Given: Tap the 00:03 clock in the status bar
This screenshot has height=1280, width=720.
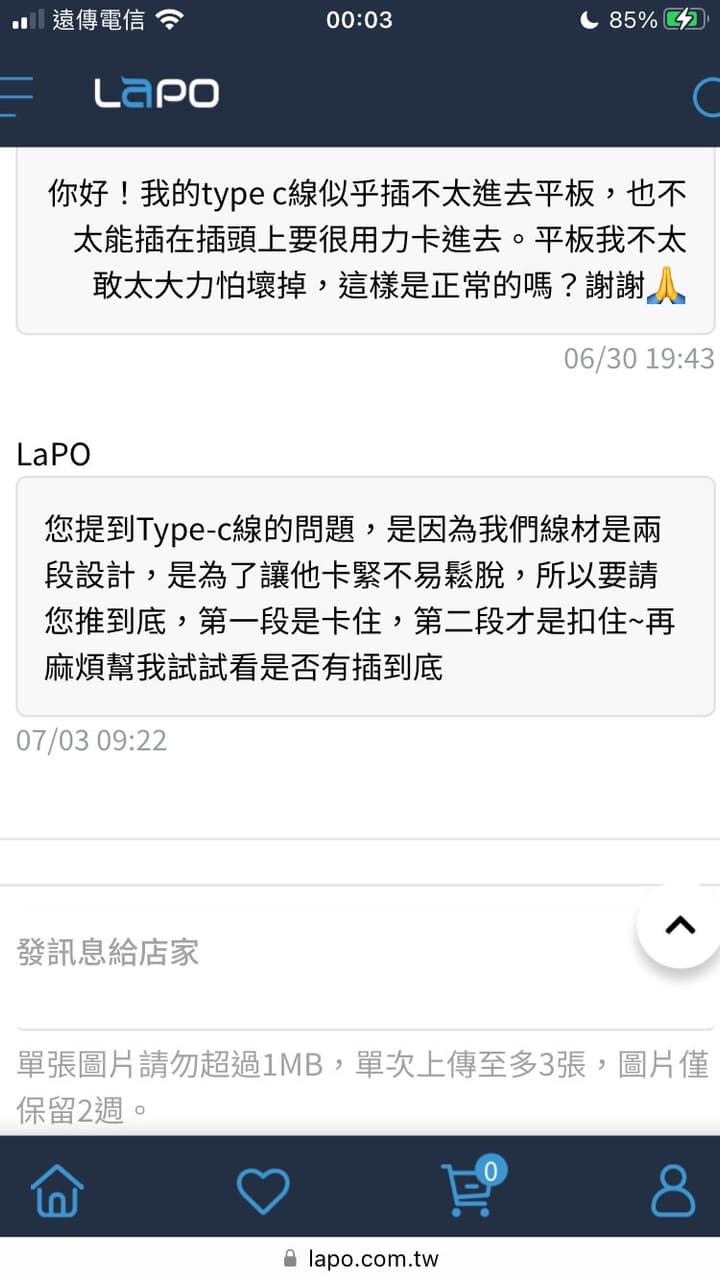Looking at the screenshot, I should tap(358, 17).
